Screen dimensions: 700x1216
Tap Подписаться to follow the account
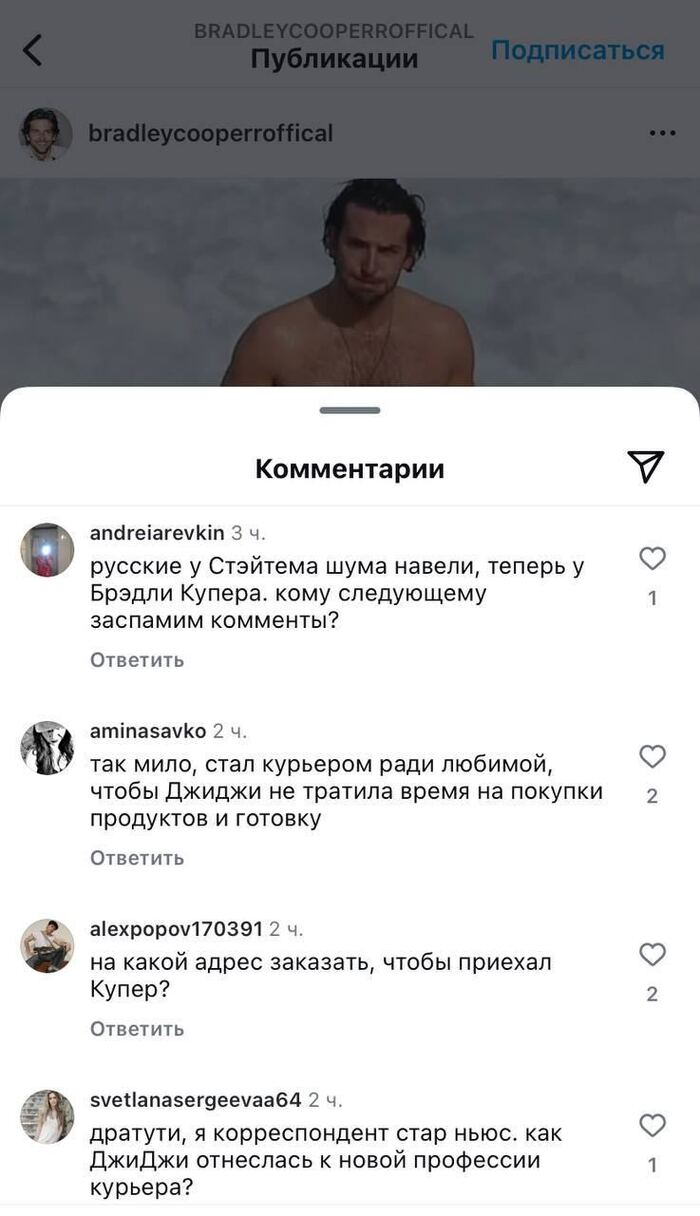577,50
